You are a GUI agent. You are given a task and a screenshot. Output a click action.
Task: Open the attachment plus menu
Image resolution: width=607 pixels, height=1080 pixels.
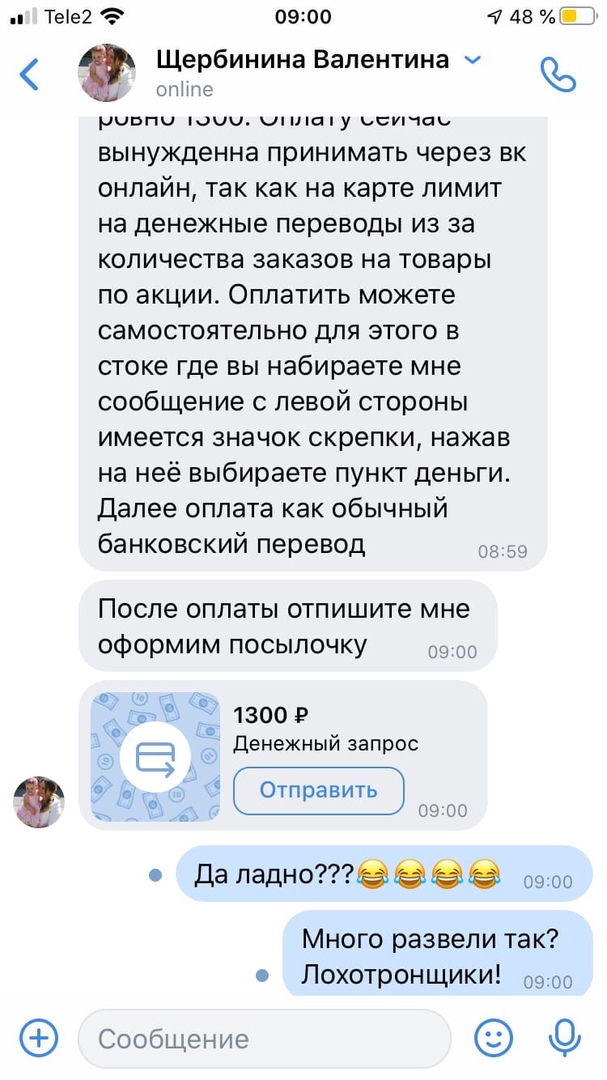38,1039
